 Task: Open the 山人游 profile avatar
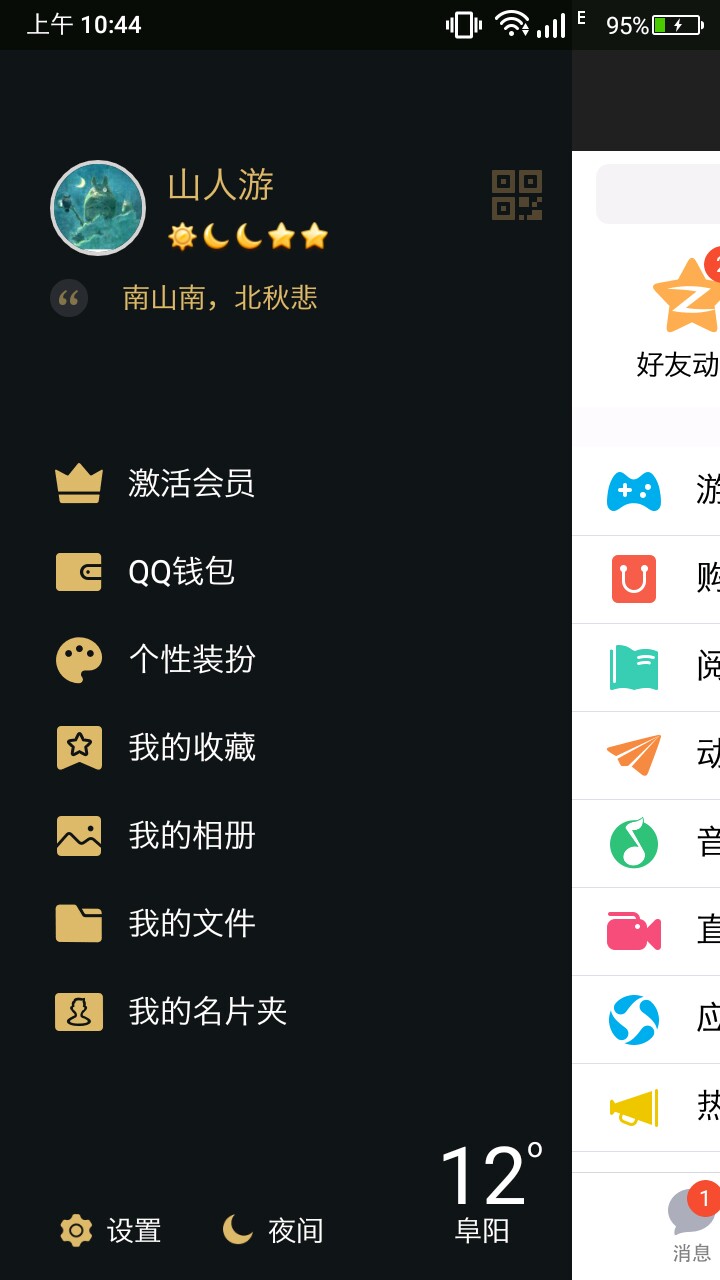click(x=98, y=208)
